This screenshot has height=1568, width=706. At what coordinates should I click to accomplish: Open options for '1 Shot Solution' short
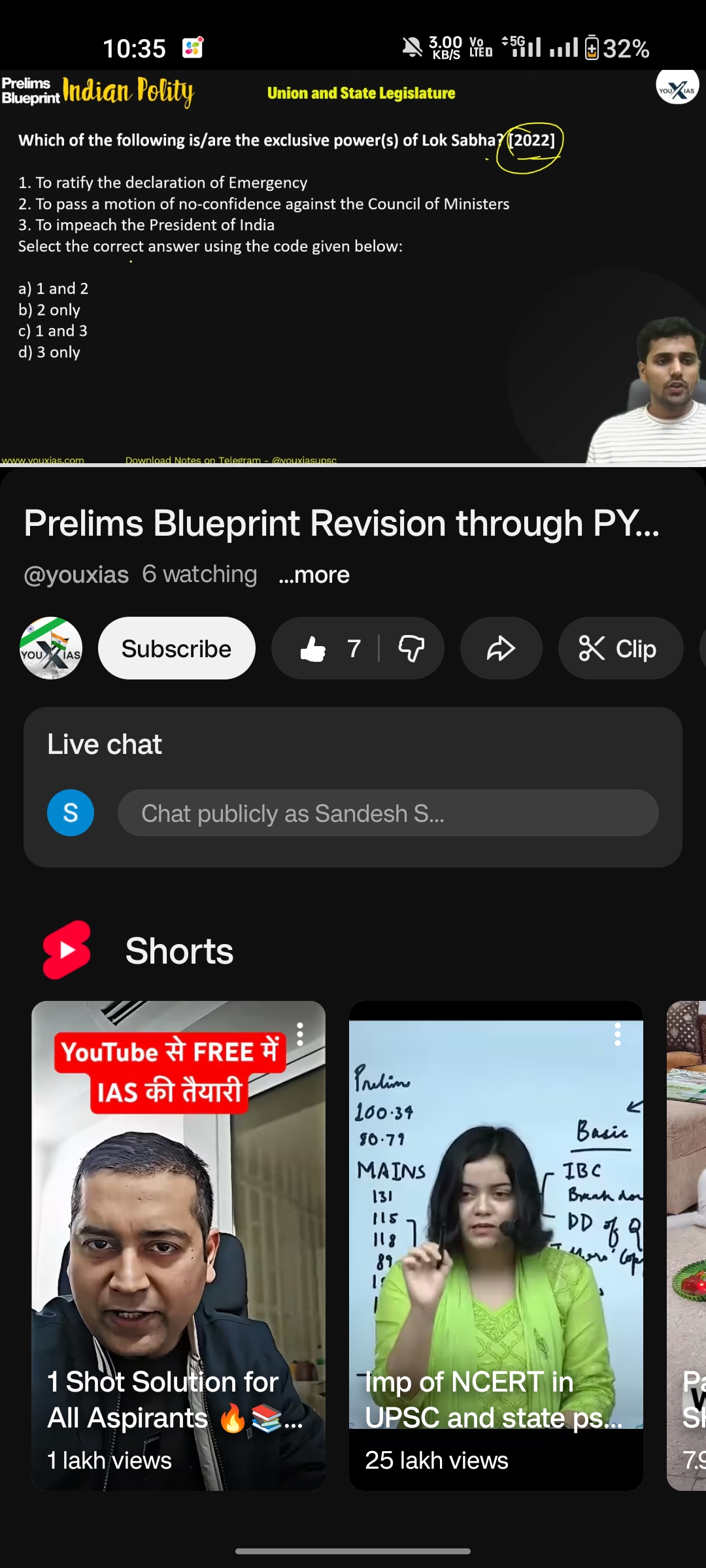[x=300, y=1034]
